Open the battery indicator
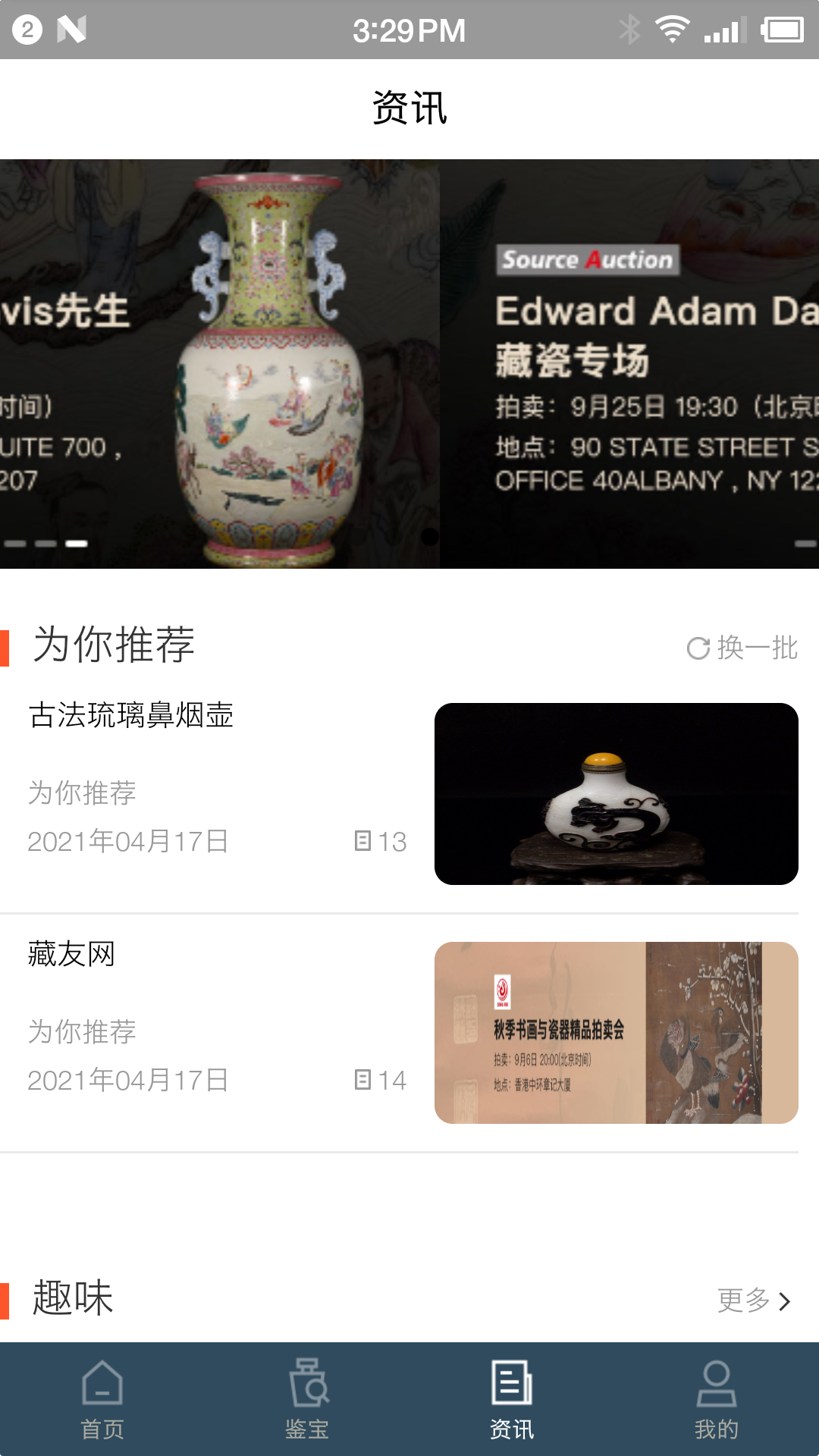 (782, 30)
